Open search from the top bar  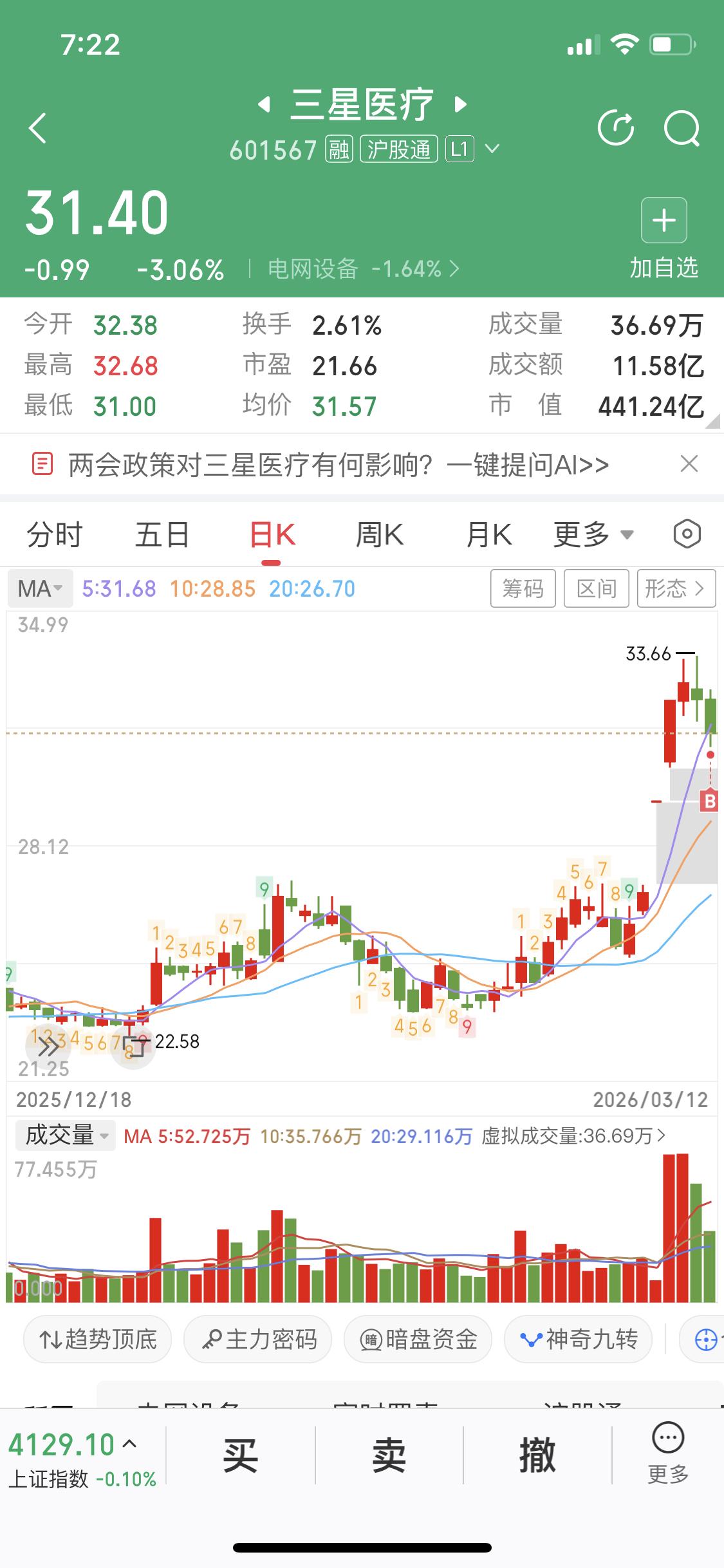point(683,128)
